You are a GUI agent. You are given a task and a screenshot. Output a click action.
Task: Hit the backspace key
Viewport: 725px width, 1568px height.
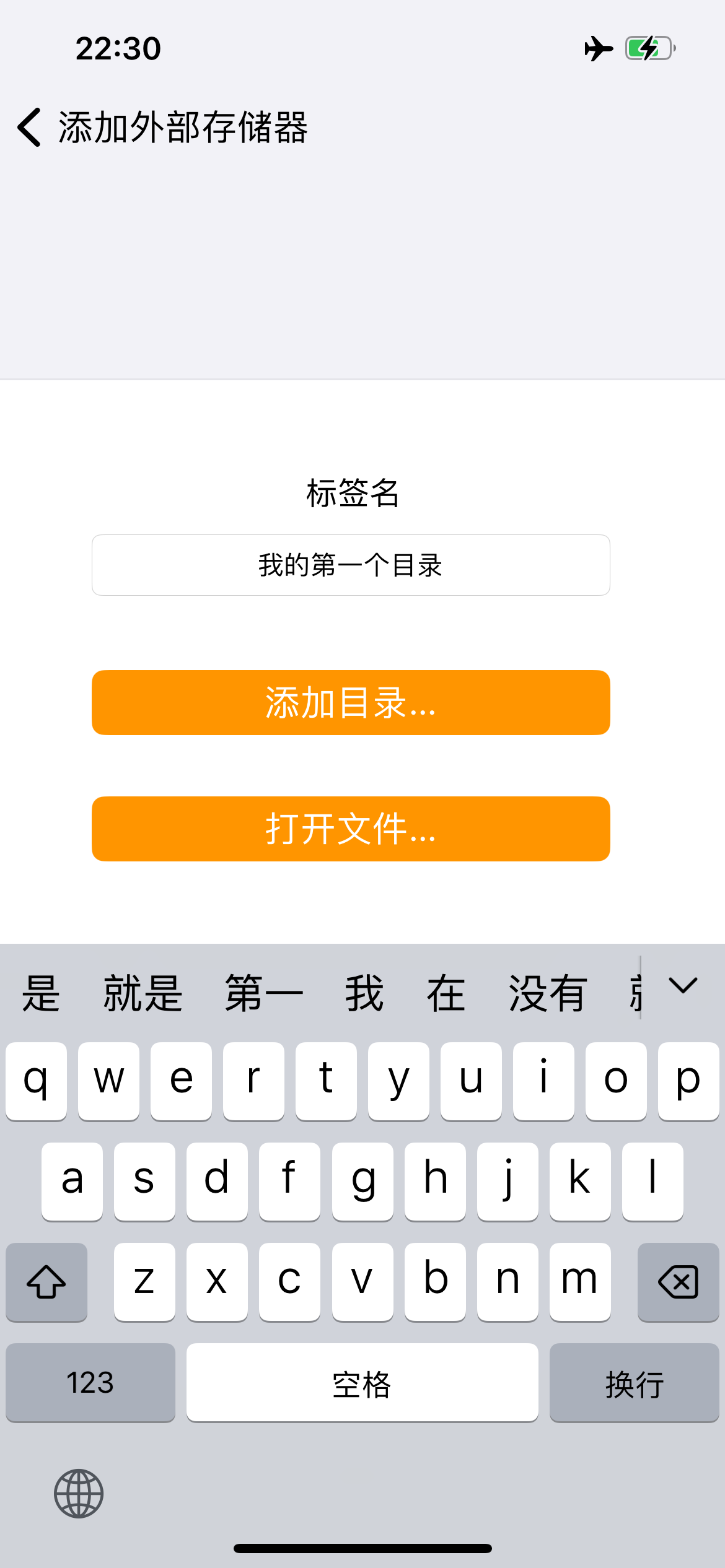[x=678, y=1282]
